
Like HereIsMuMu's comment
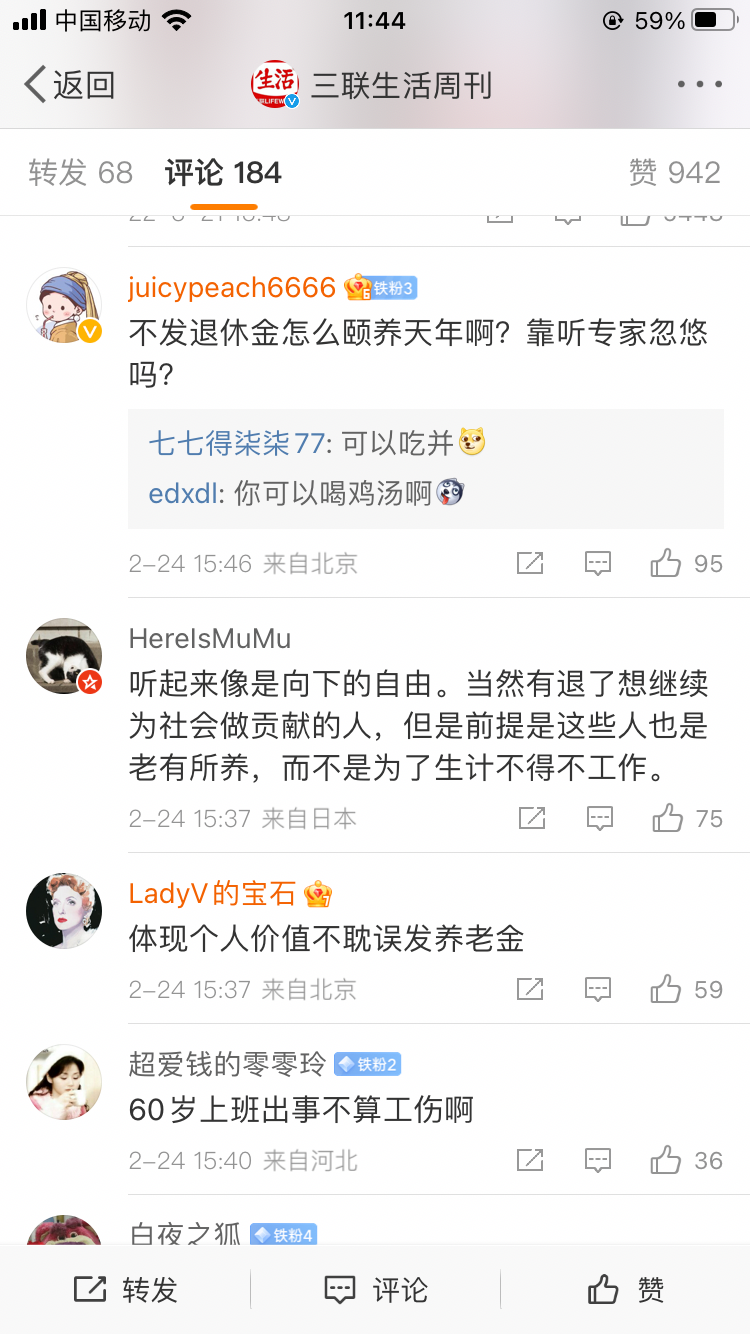tap(668, 819)
